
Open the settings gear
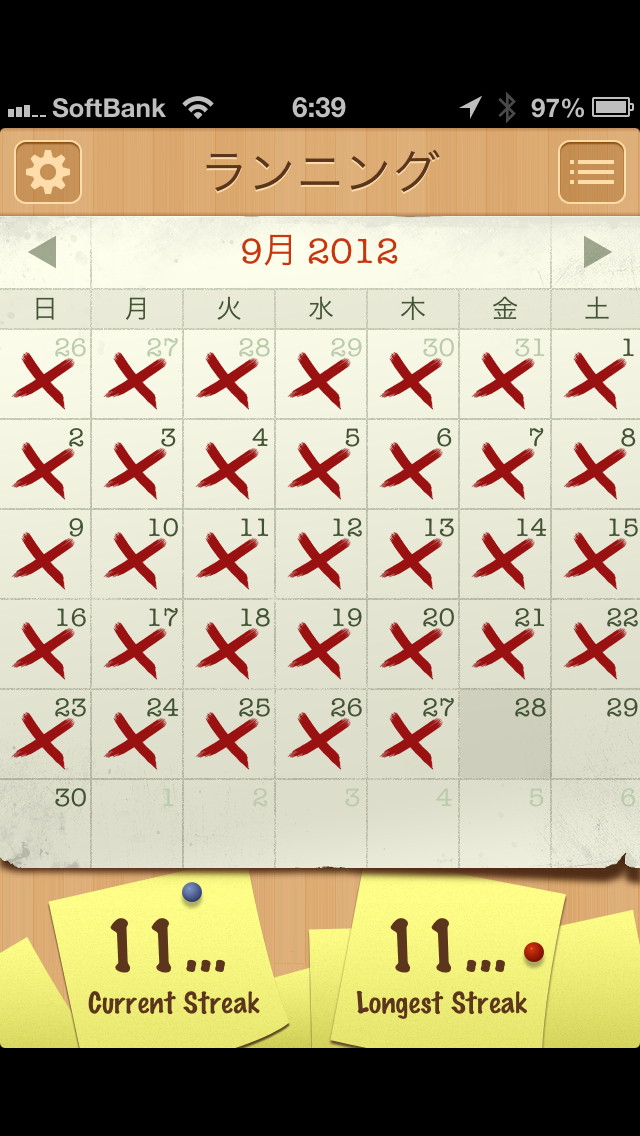(48, 172)
